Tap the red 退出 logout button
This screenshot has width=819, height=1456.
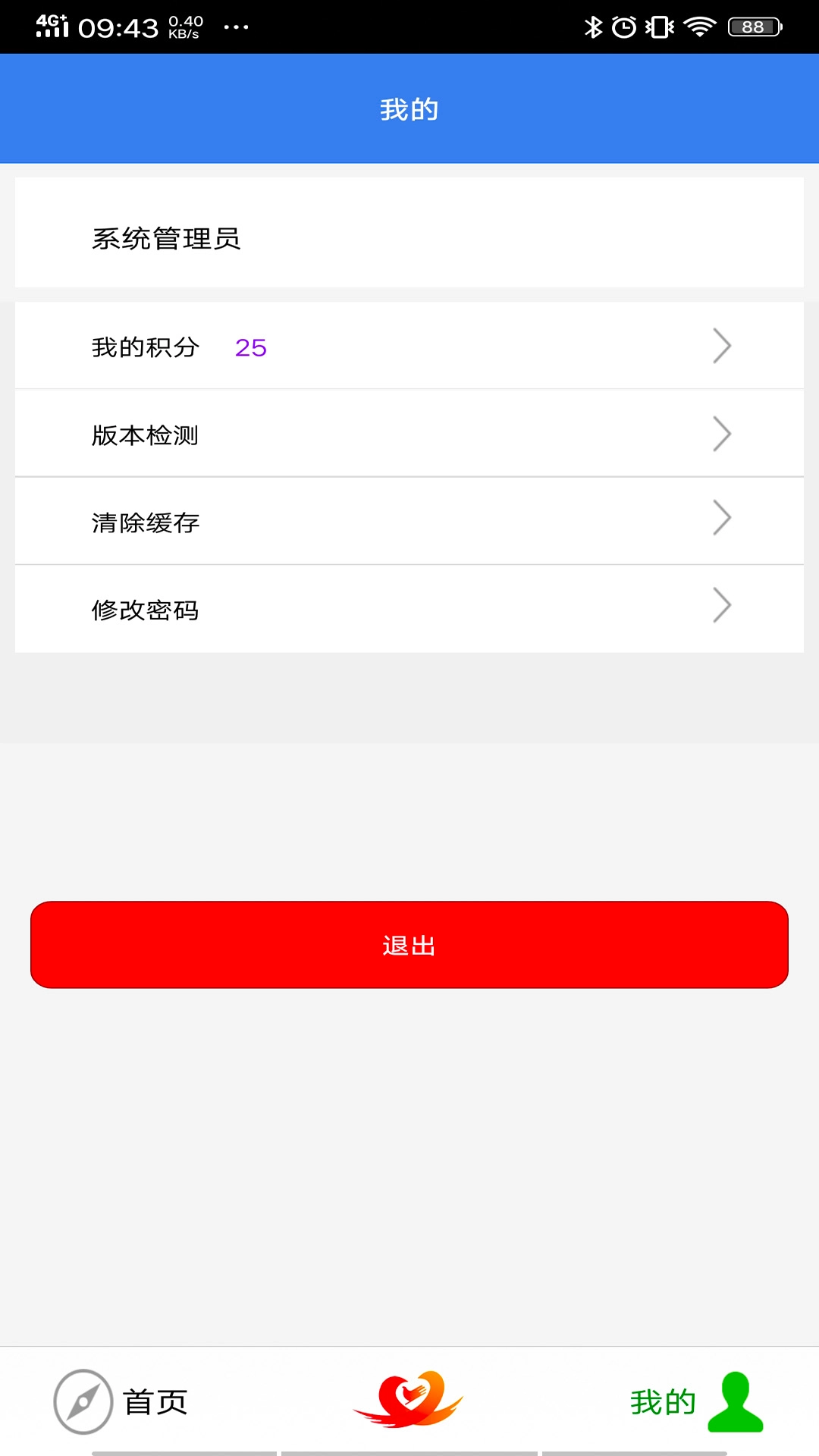click(409, 945)
